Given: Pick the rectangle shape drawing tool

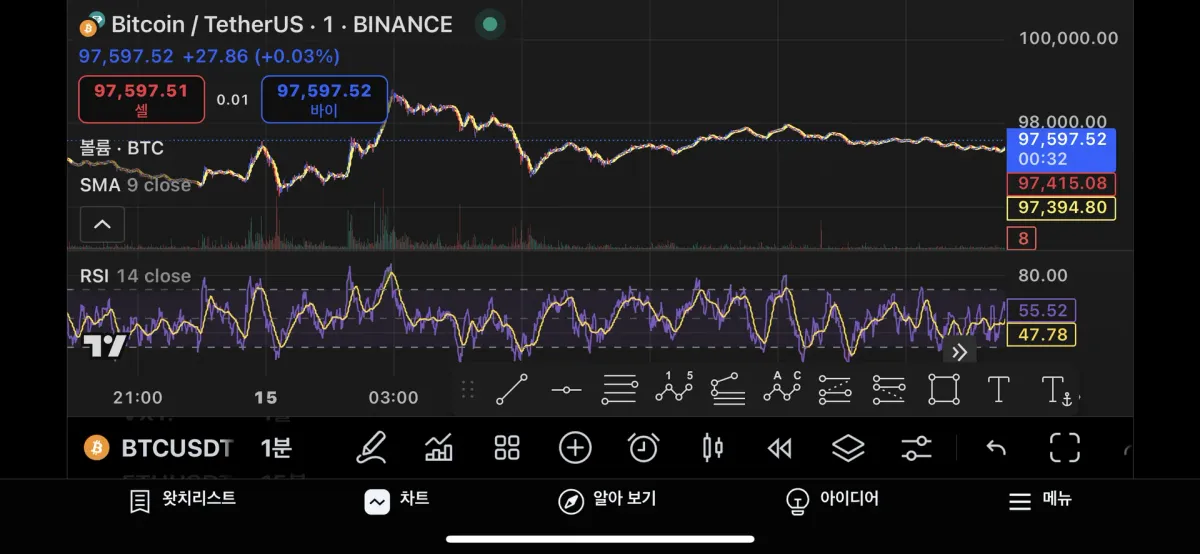Looking at the screenshot, I should (943, 389).
